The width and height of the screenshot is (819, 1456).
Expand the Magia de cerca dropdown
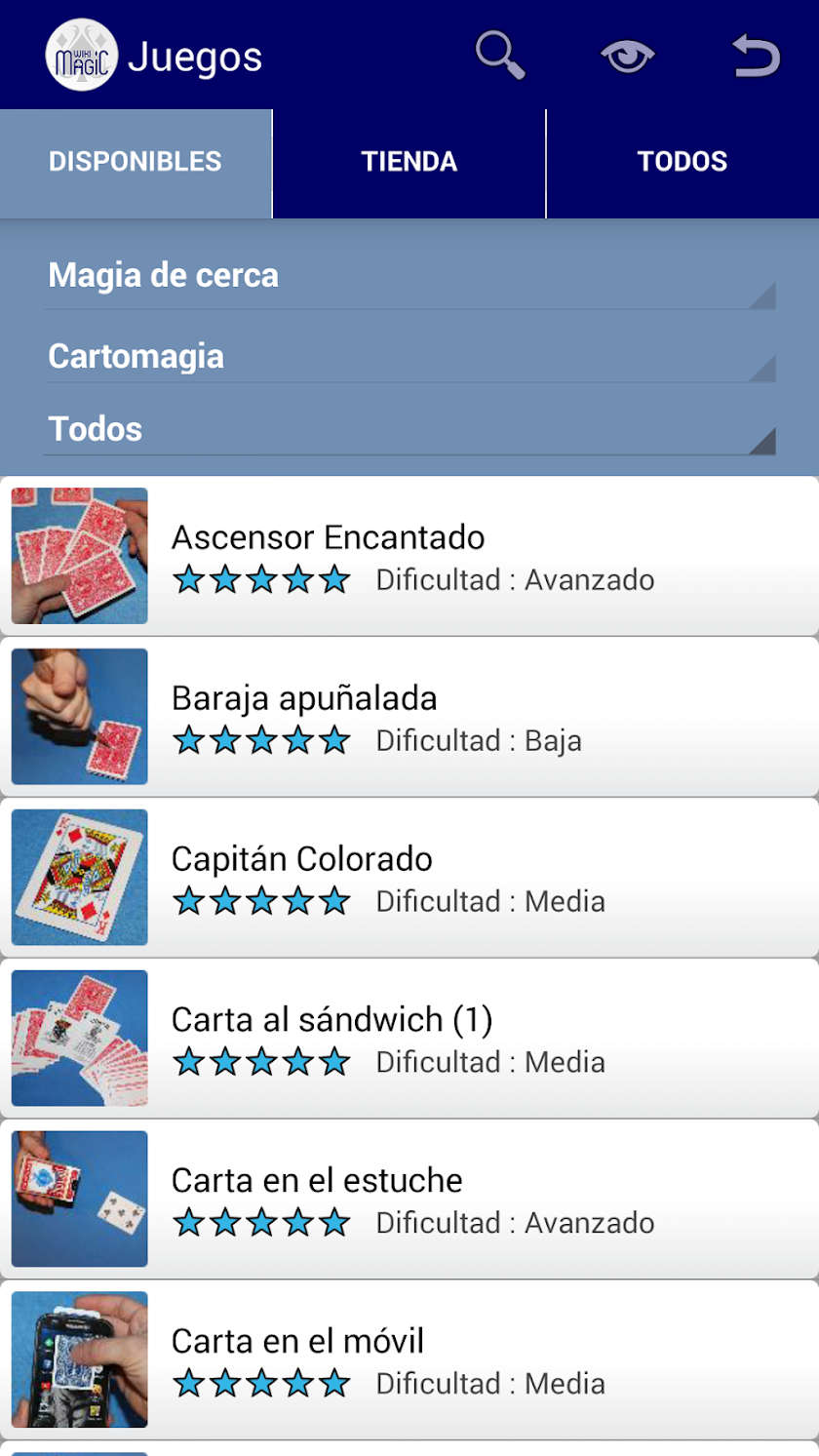tap(409, 276)
